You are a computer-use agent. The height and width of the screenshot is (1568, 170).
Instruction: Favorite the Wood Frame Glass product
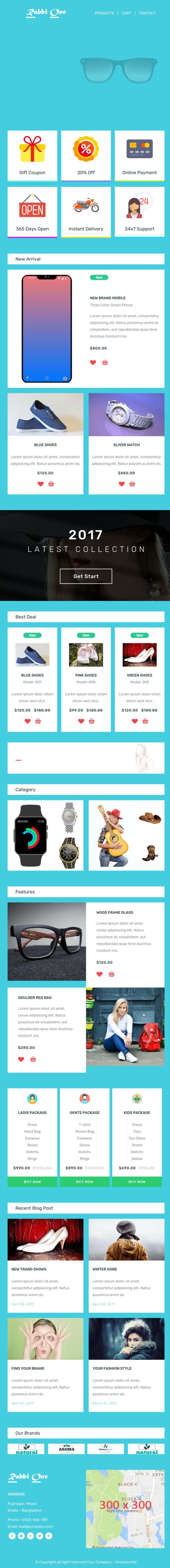click(x=99, y=974)
